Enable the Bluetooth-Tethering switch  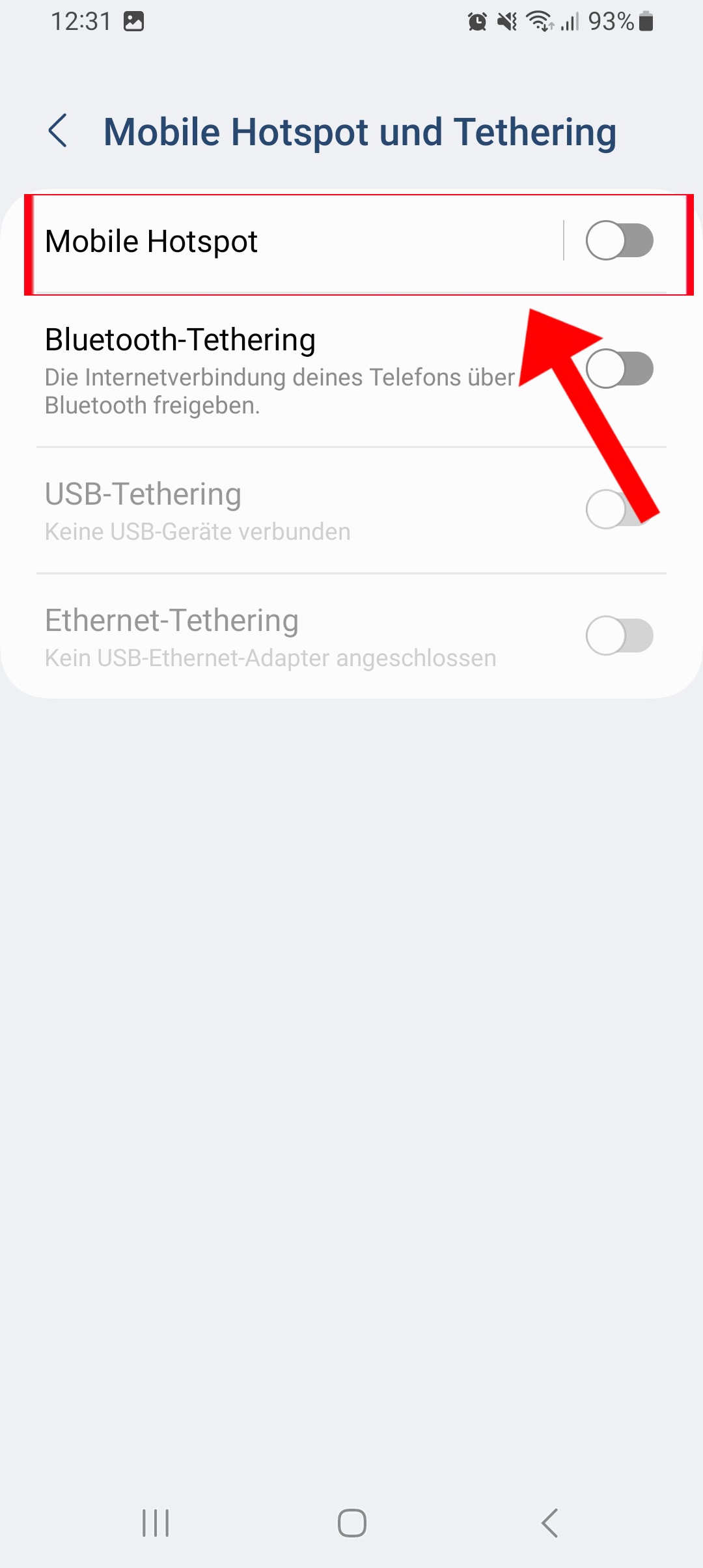pos(619,369)
